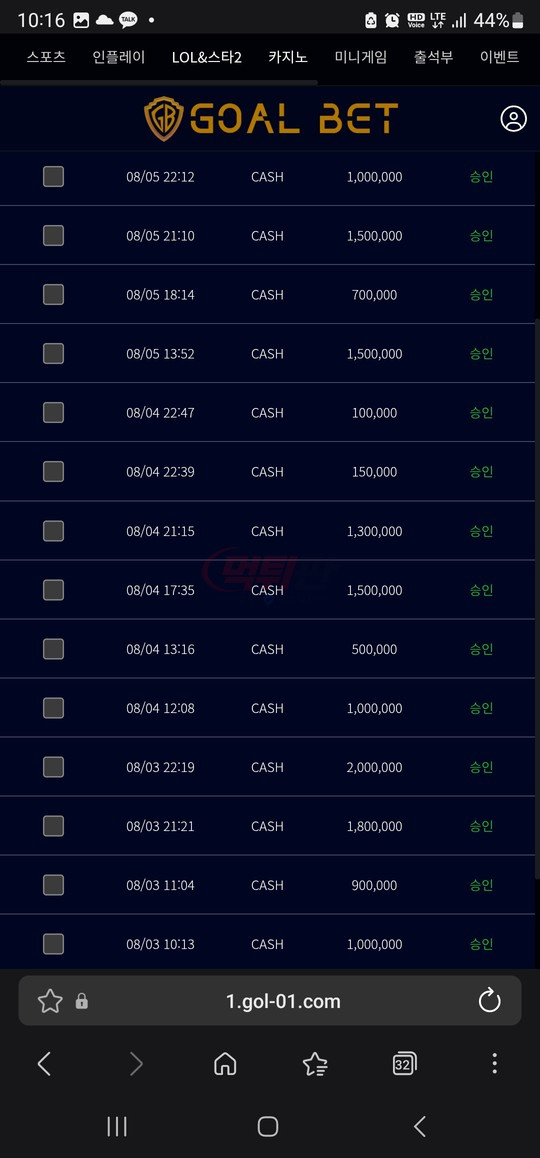540x1158 pixels.
Task: Select the 카지노 tab
Action: click(x=288, y=57)
